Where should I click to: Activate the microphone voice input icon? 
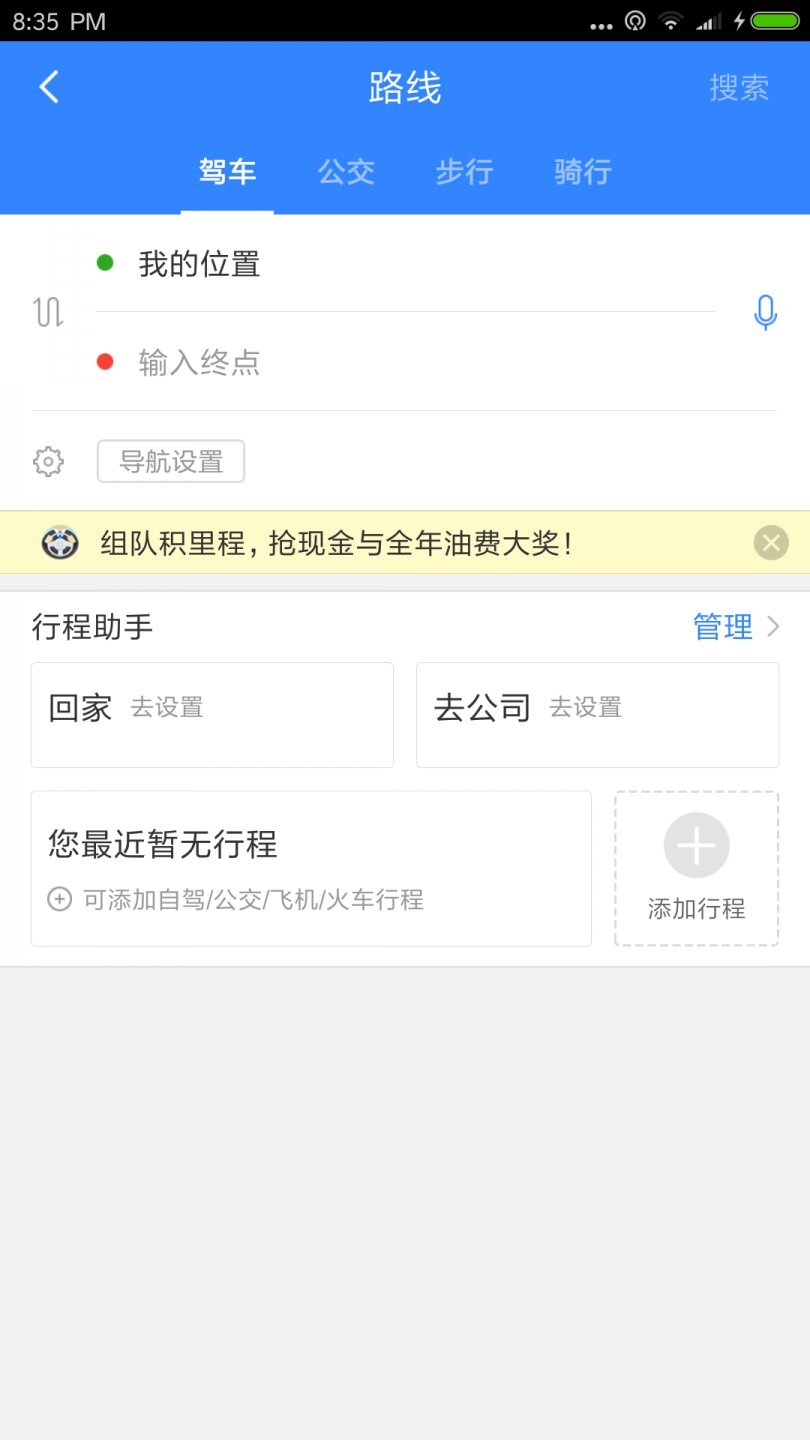point(766,312)
